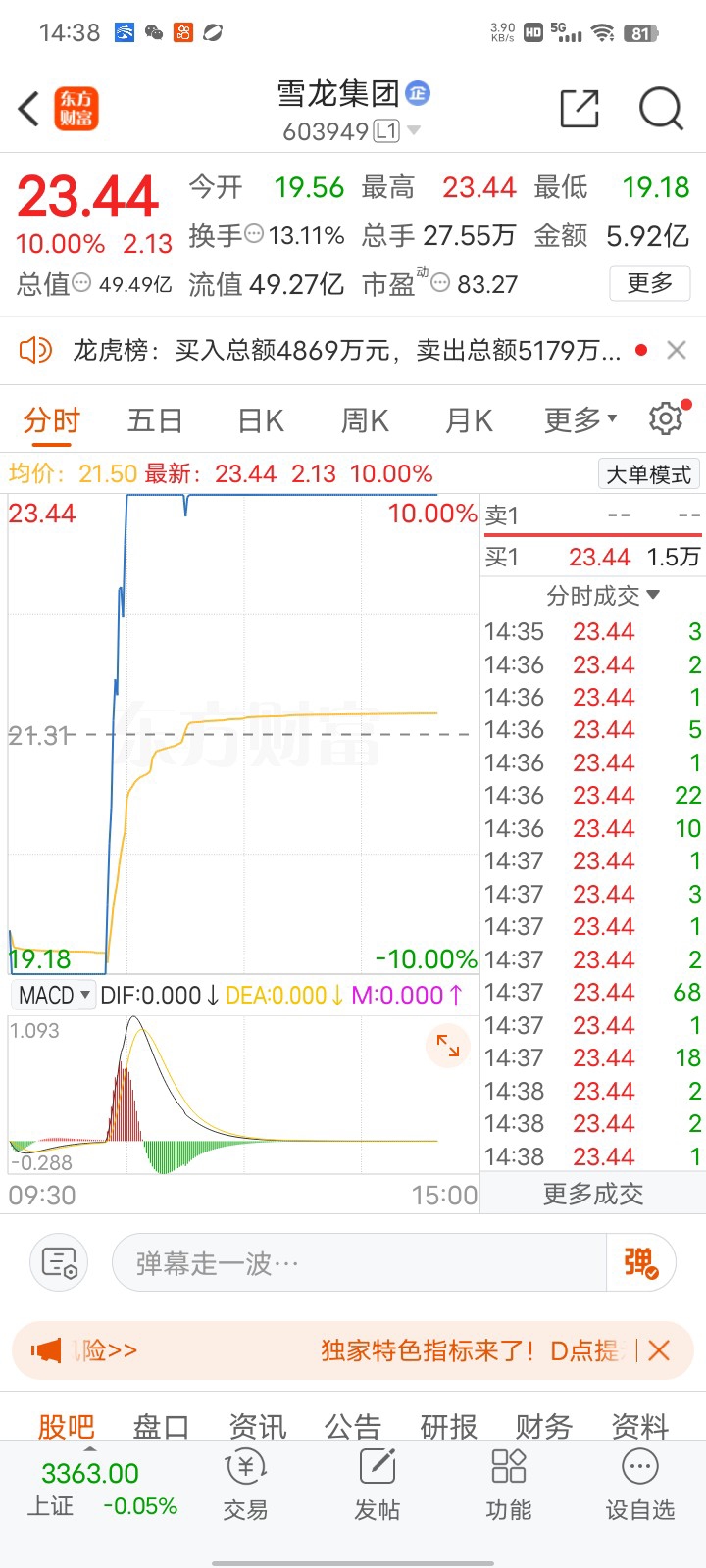Open stock search magnifier
Screen dimensions: 706x1568
pos(661,109)
